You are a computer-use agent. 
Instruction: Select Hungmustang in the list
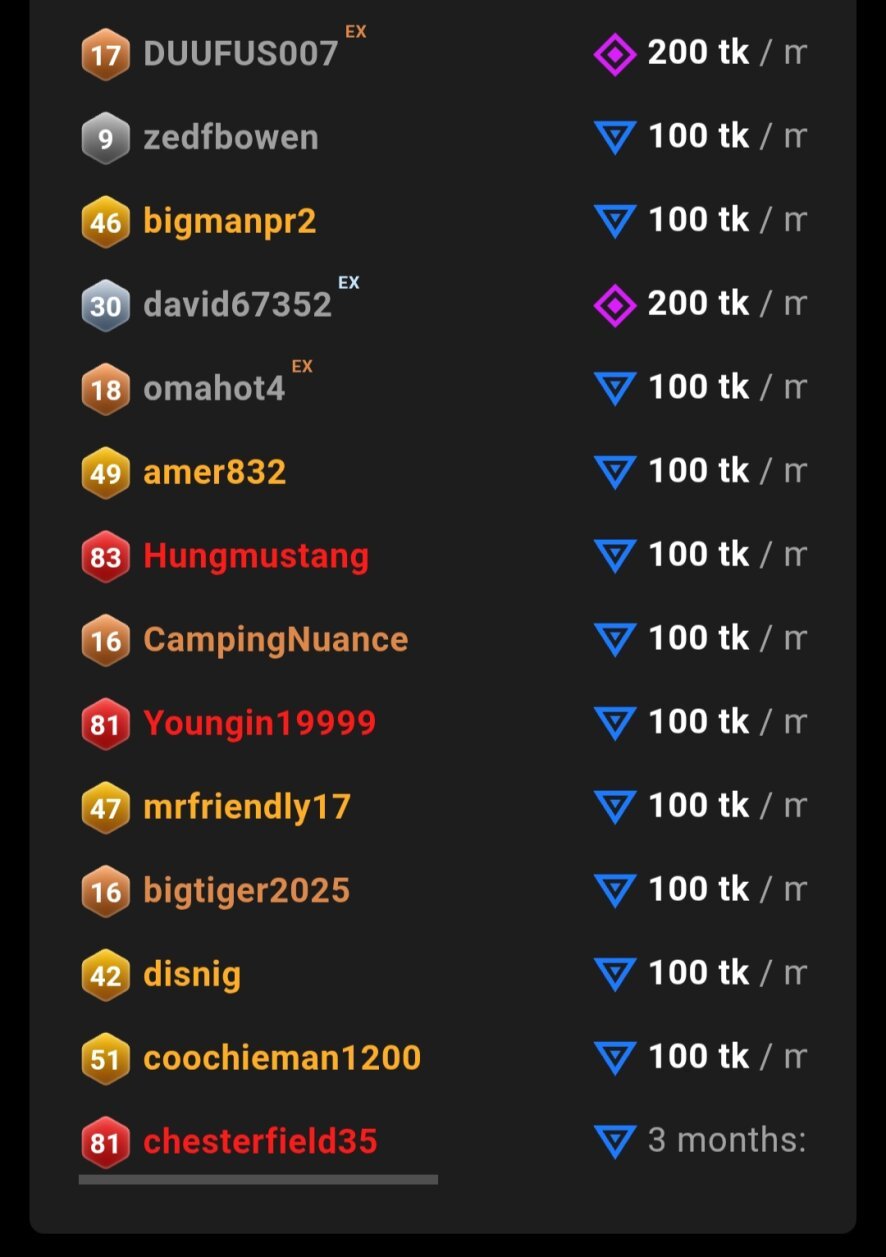coord(256,556)
